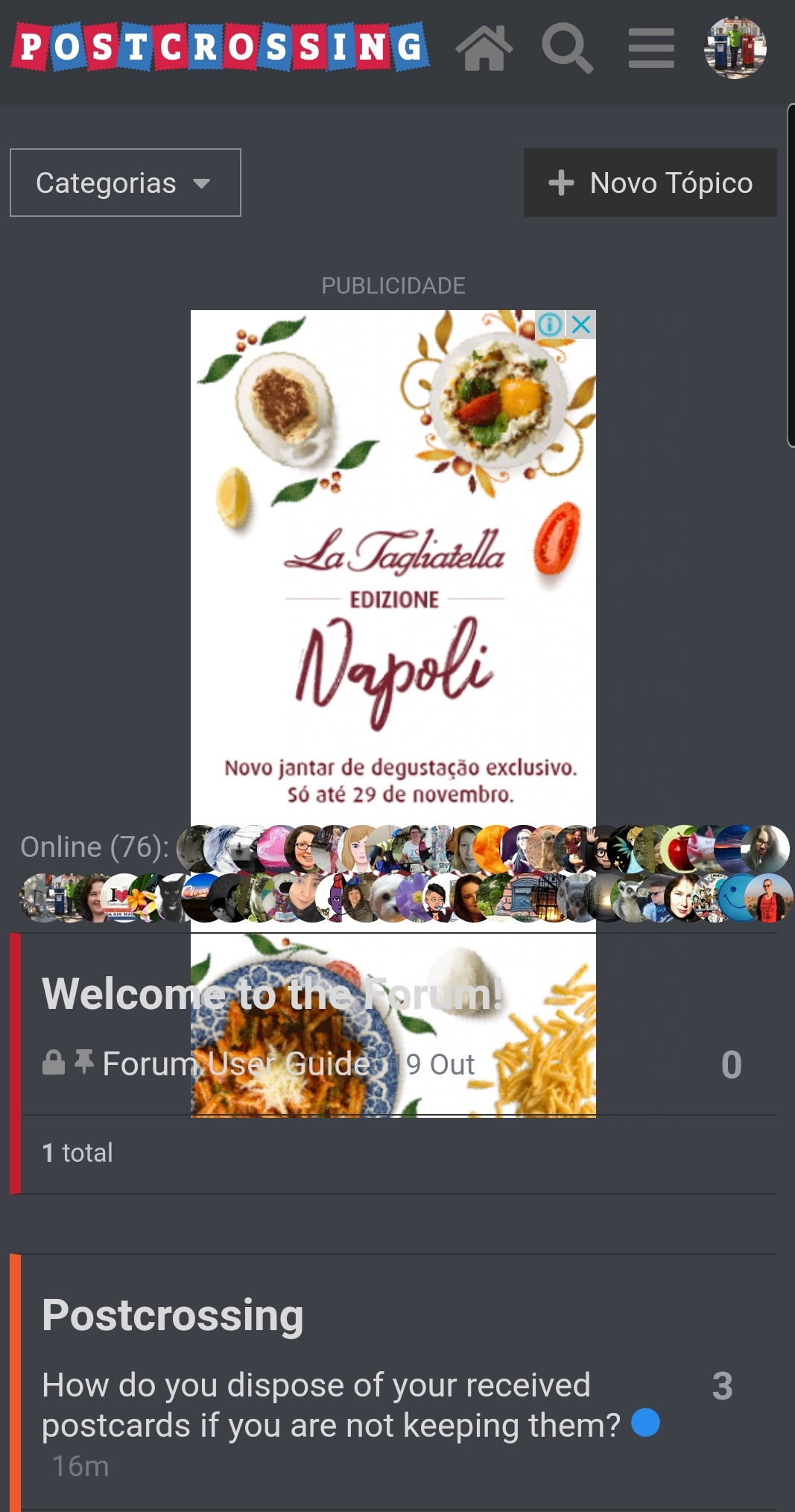This screenshot has height=1512, width=795.
Task: Open the Postcrossing category
Action: (x=173, y=1315)
